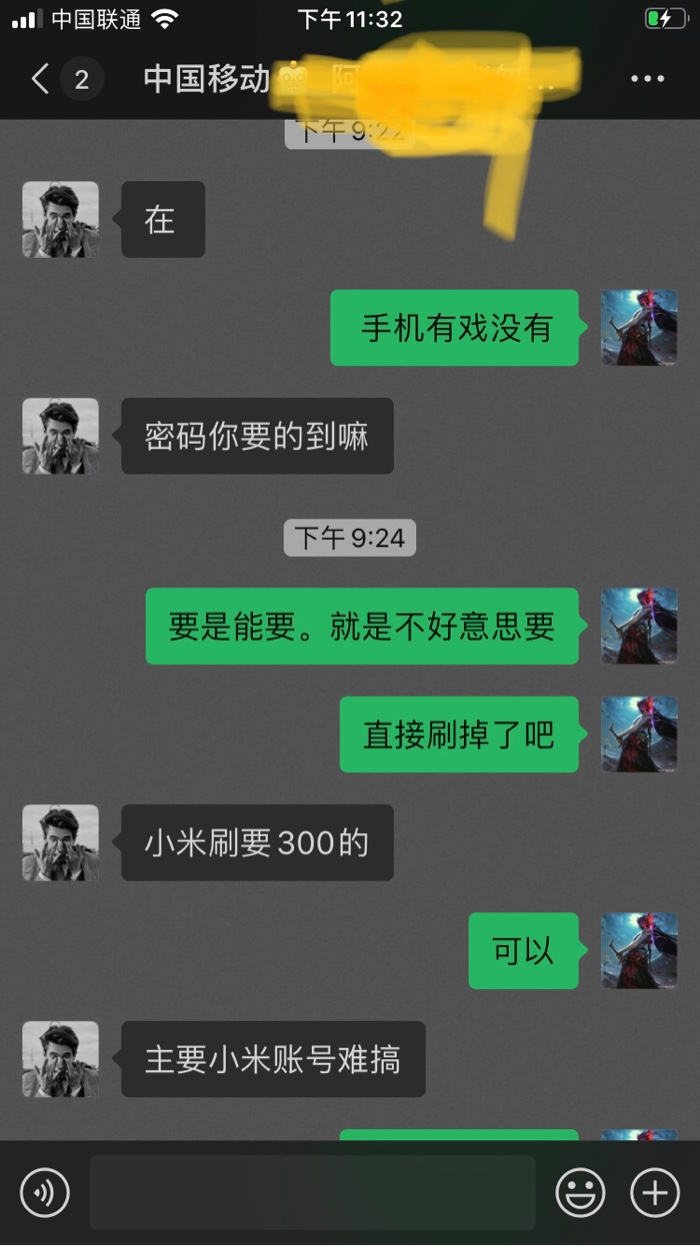Switch to voice message input

45,1192
